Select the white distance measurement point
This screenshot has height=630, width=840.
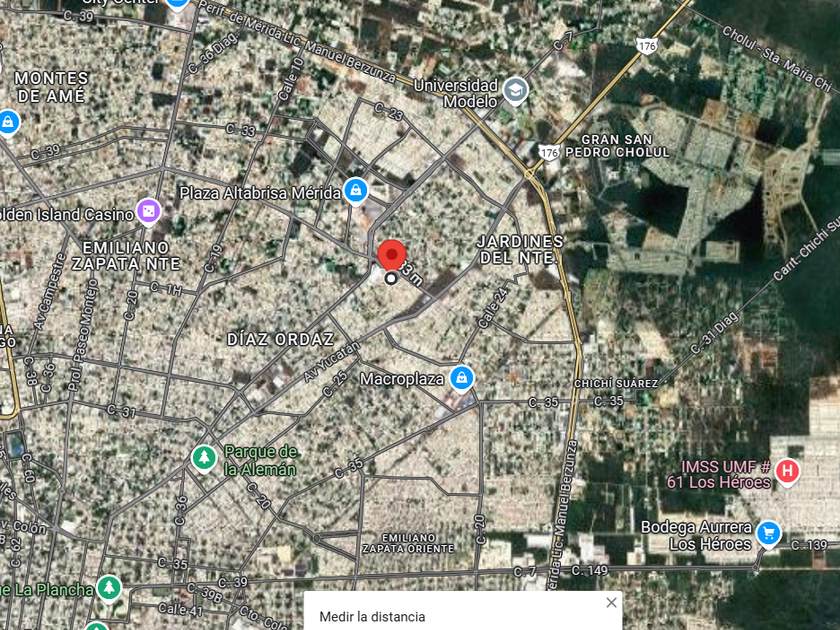tap(392, 278)
